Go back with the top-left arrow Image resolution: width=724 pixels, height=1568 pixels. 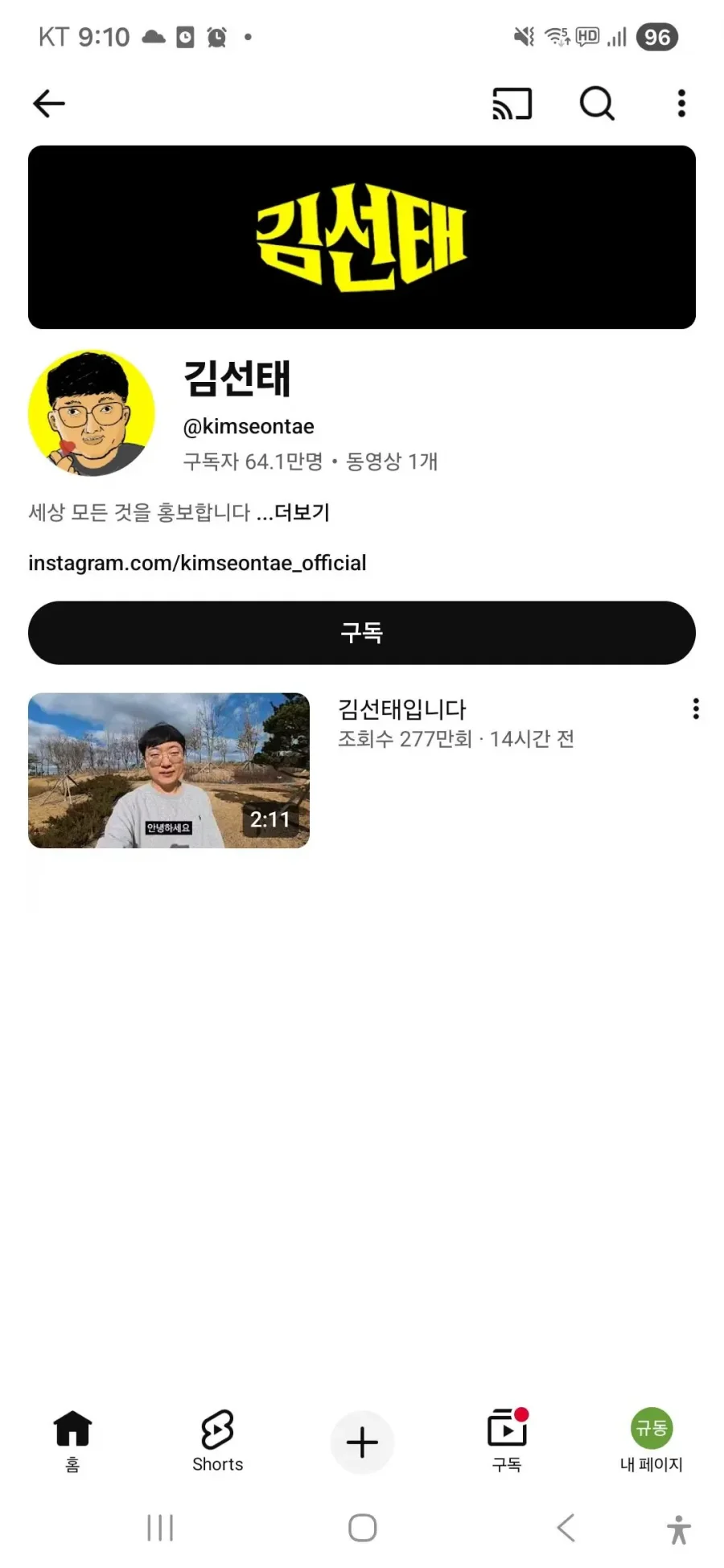pos(48,104)
